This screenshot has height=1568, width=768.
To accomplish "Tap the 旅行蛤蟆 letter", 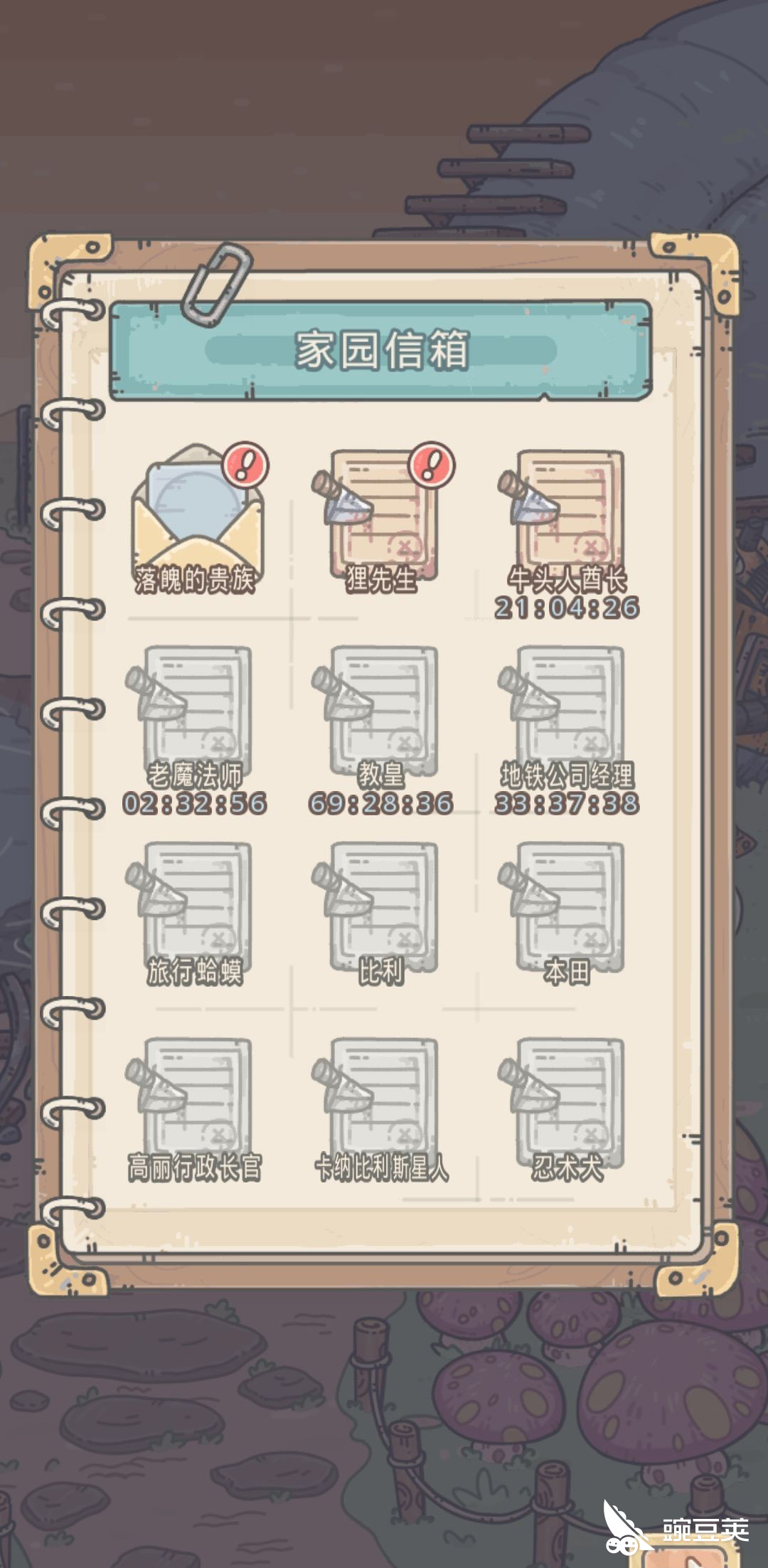I will (x=196, y=907).
